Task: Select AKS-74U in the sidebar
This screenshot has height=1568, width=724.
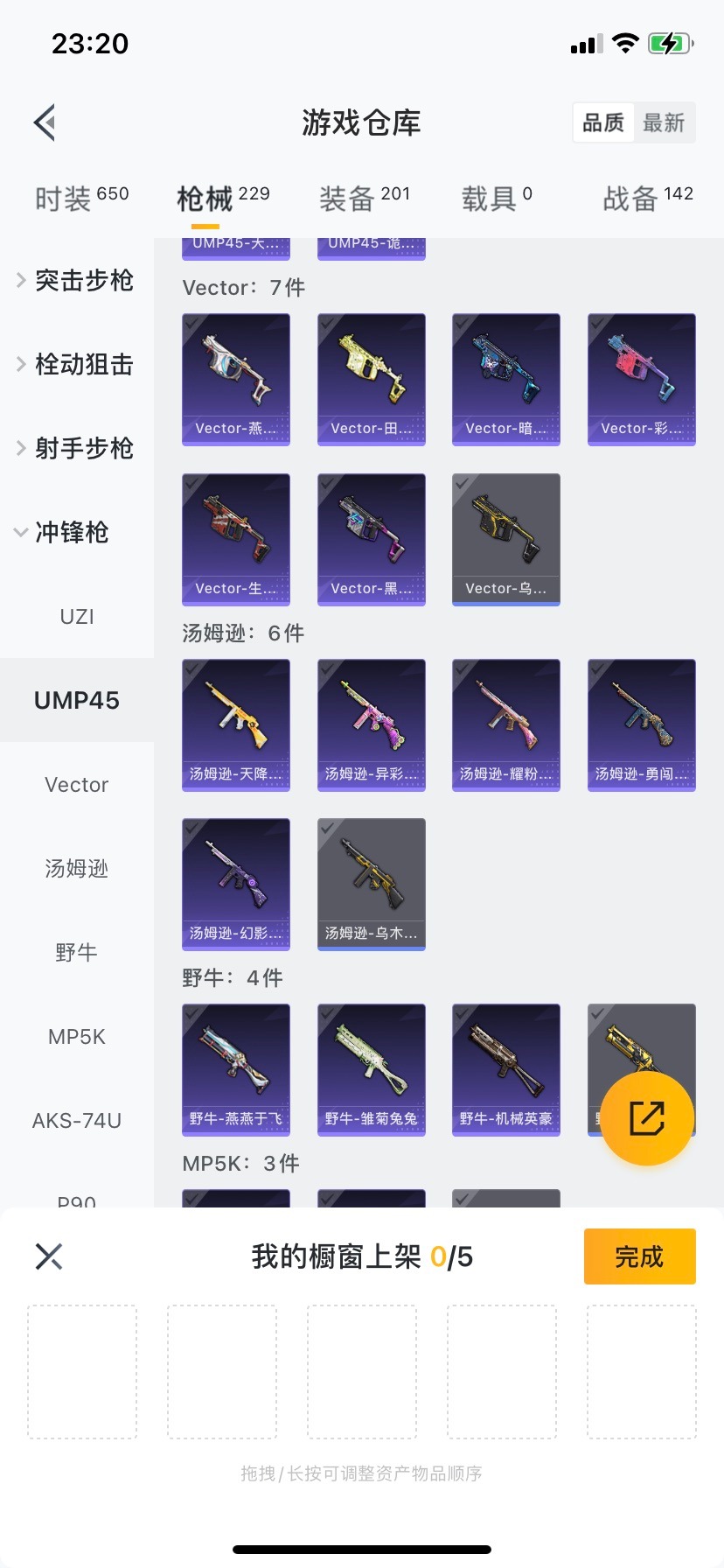Action: pos(77,1120)
